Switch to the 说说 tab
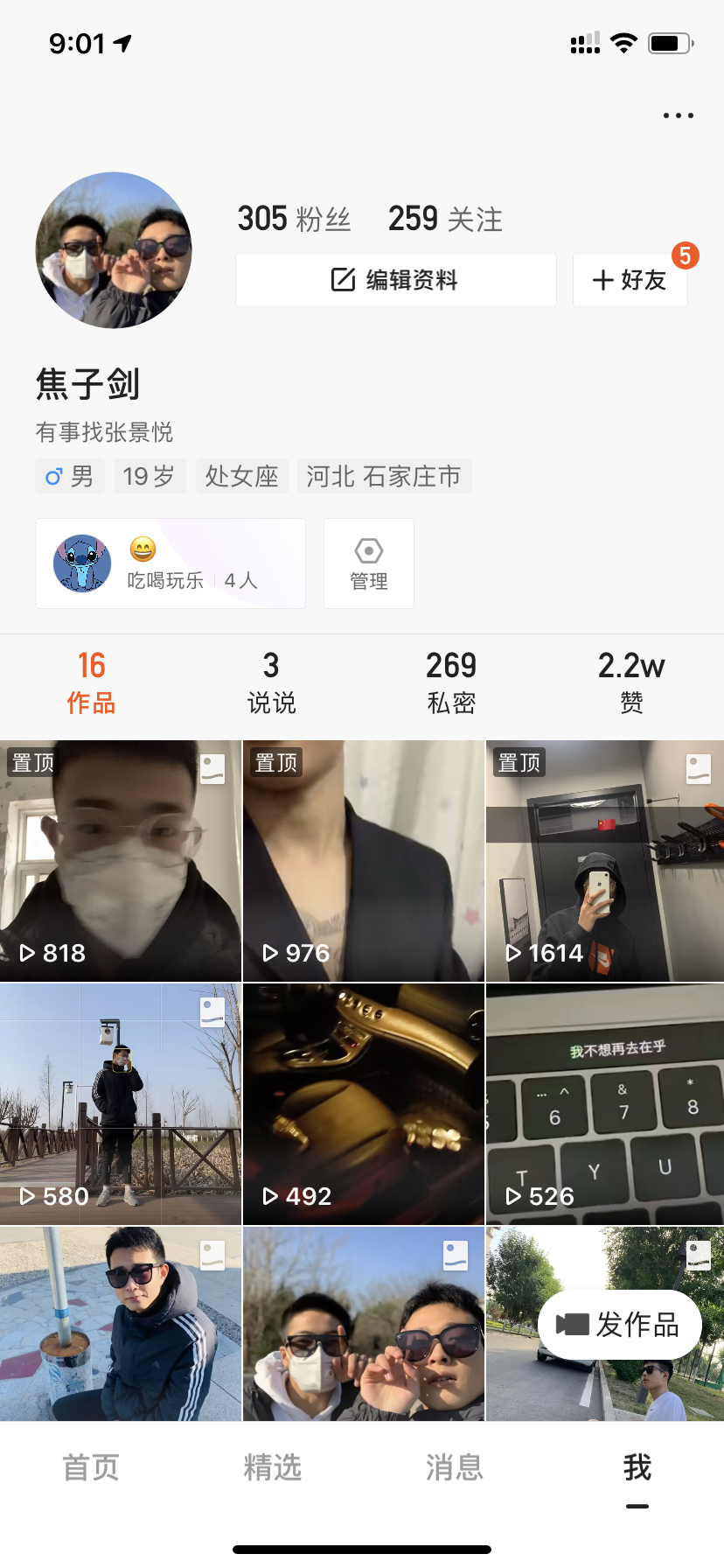724x1568 pixels. click(271, 683)
